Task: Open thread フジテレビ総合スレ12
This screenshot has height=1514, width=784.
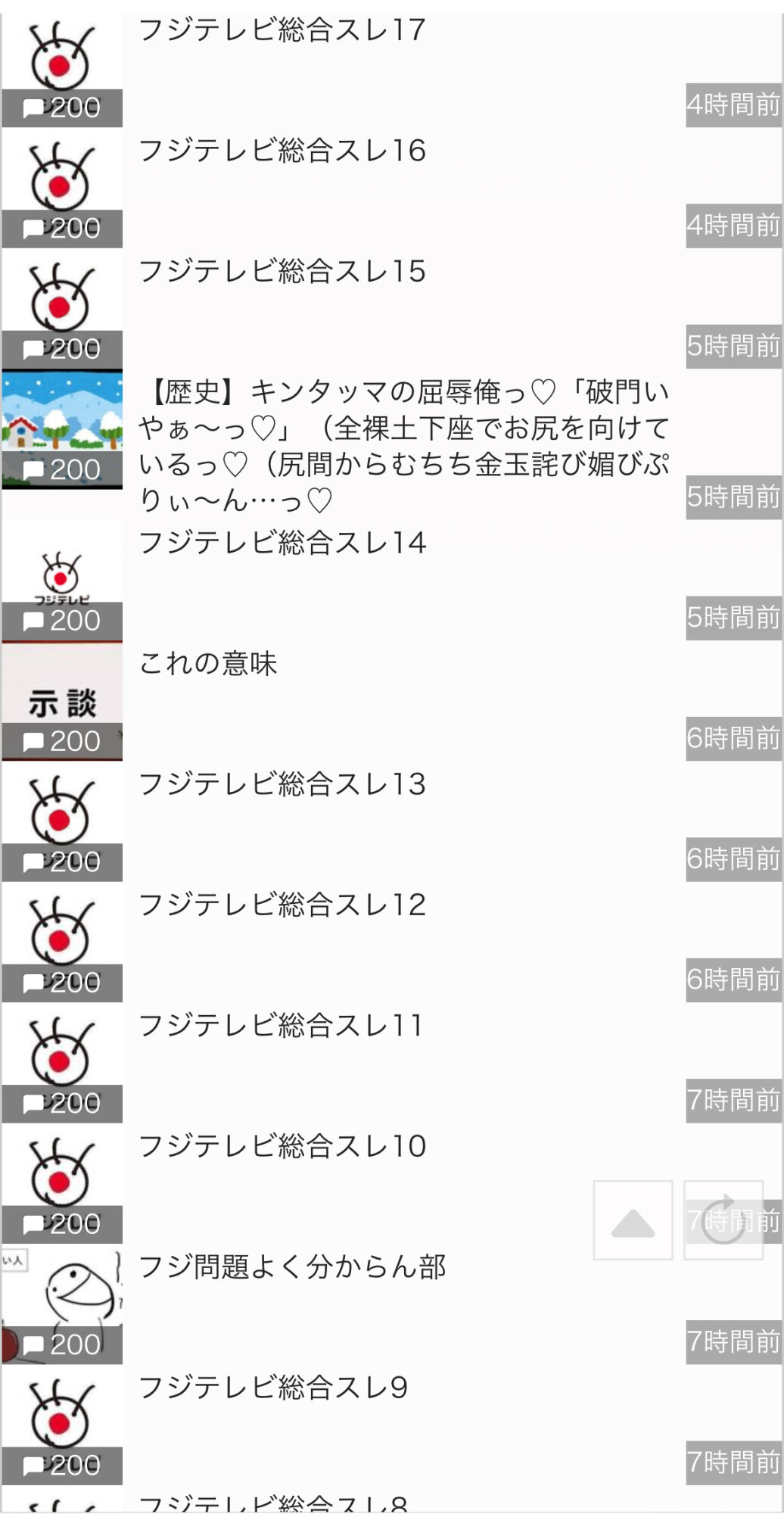Action: coord(282,905)
